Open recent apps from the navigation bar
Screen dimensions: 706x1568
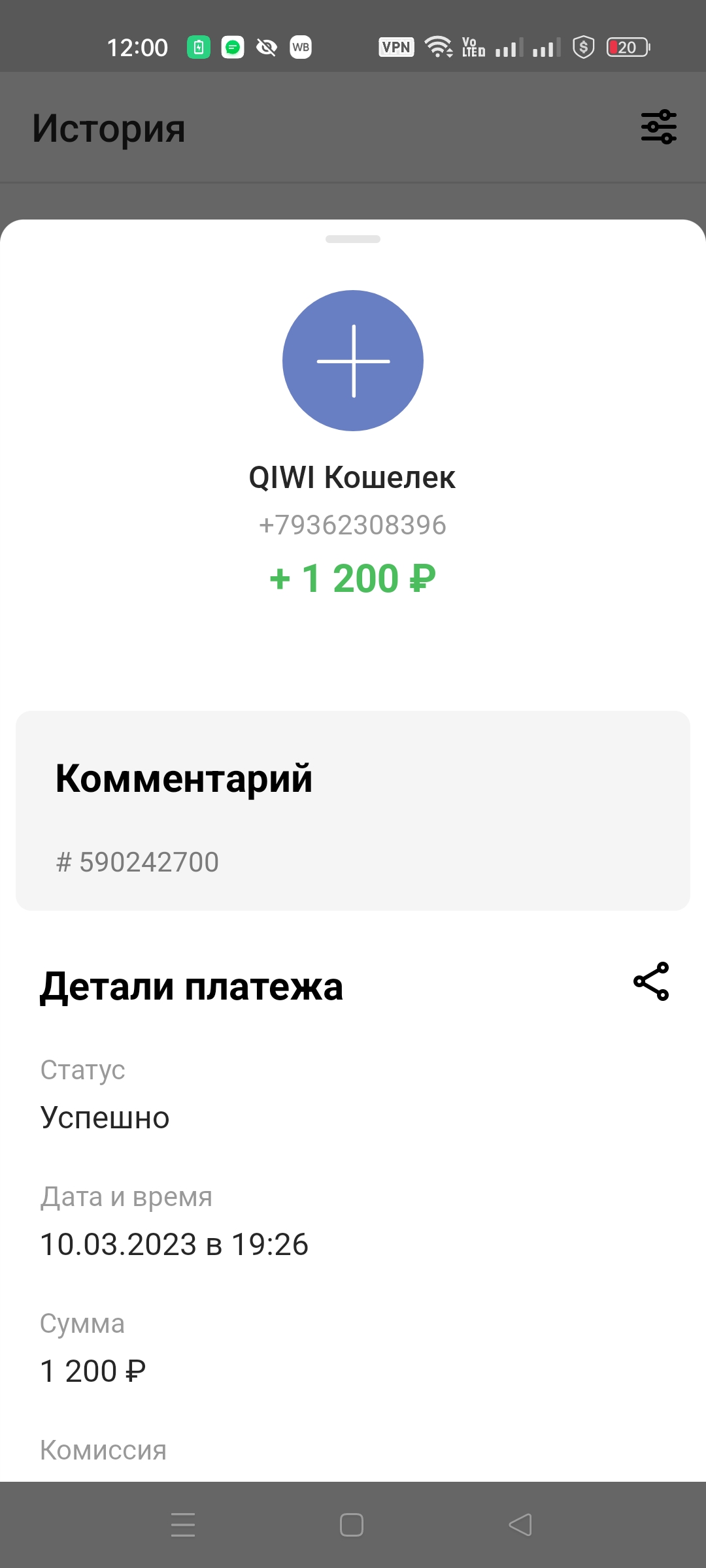tap(183, 1525)
